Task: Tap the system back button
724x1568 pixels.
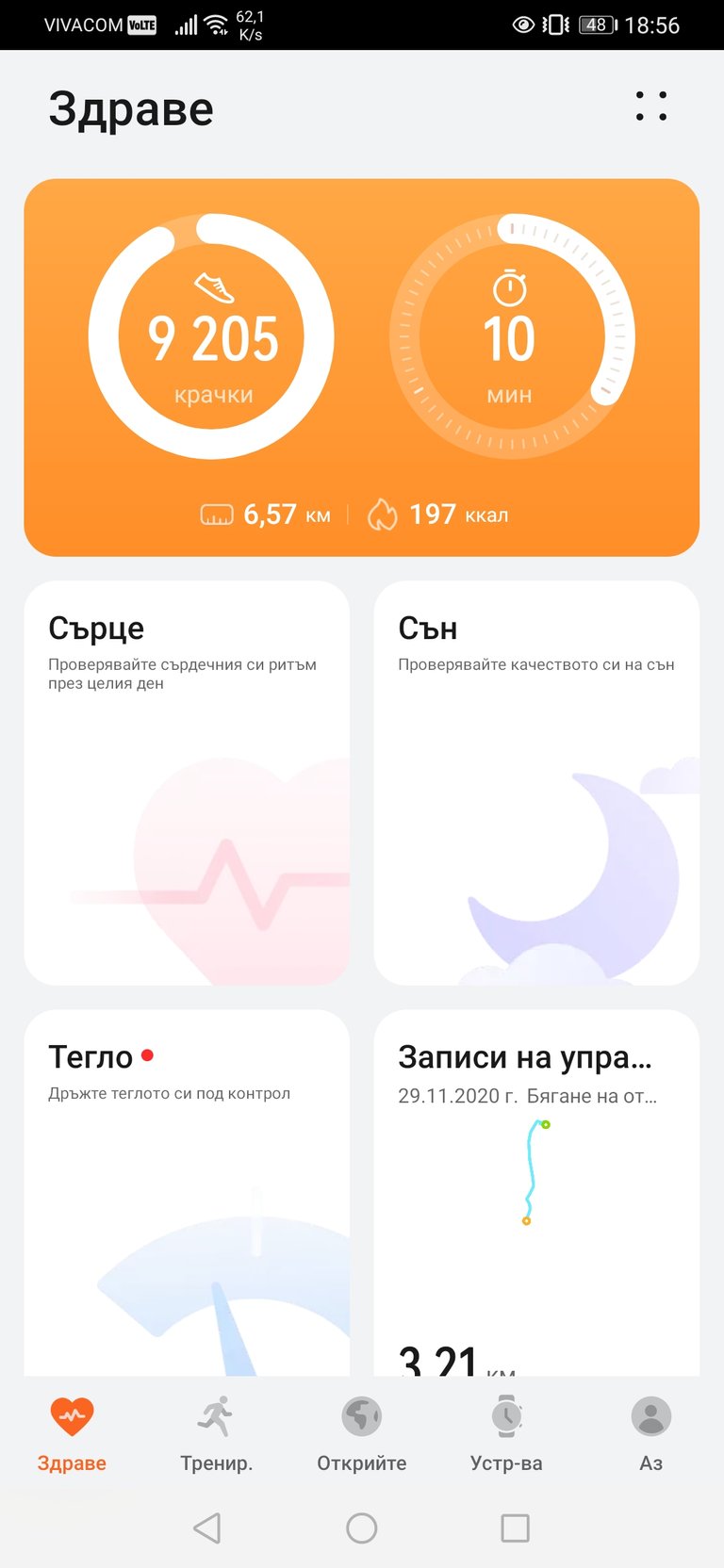Action: 207,1527
